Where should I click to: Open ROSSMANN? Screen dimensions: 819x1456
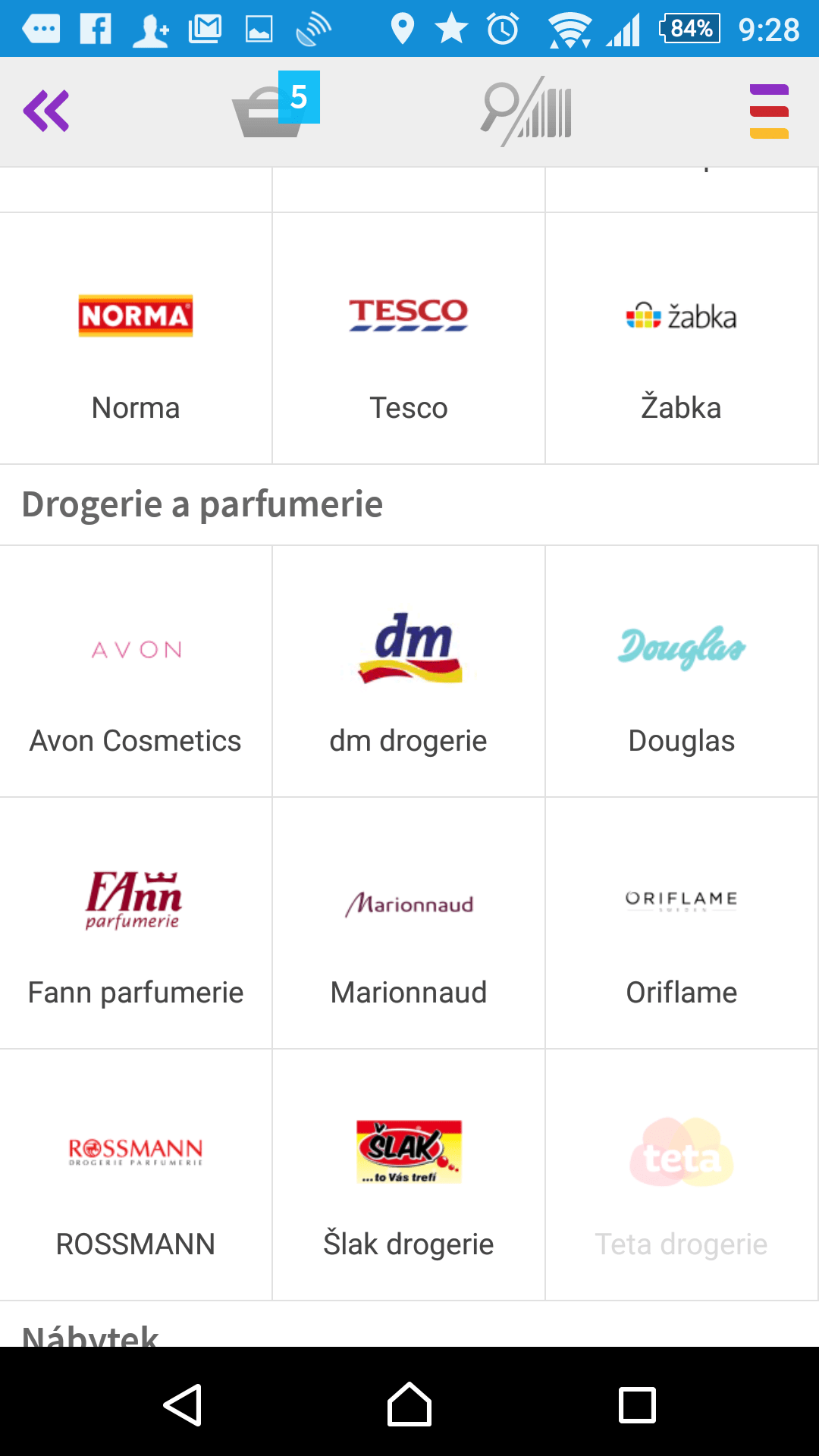(x=136, y=1175)
